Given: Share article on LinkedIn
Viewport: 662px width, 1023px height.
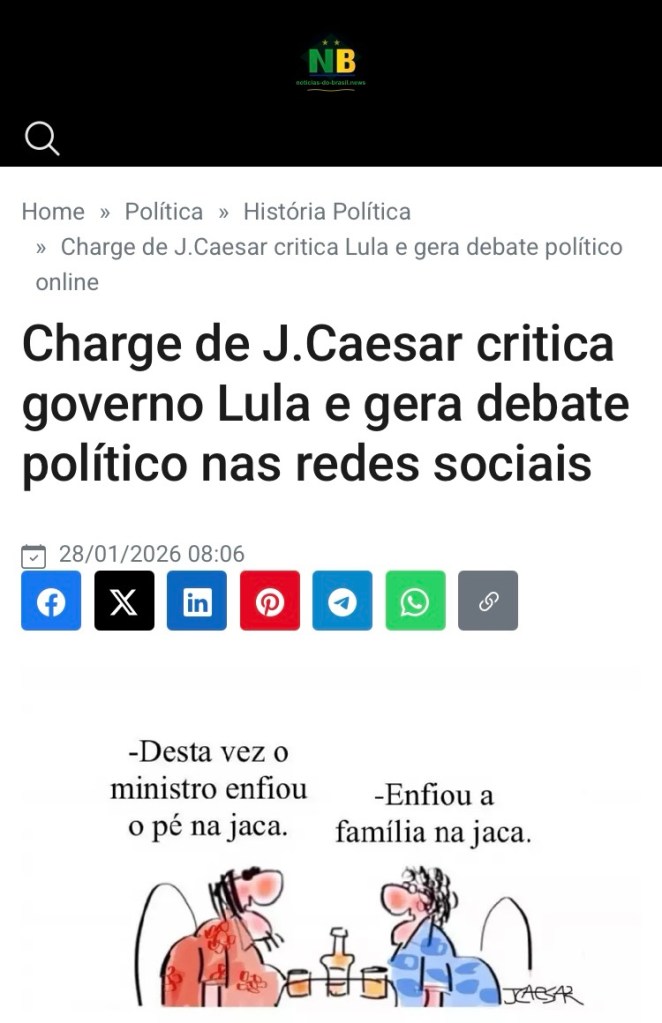Looking at the screenshot, I should tap(197, 601).
